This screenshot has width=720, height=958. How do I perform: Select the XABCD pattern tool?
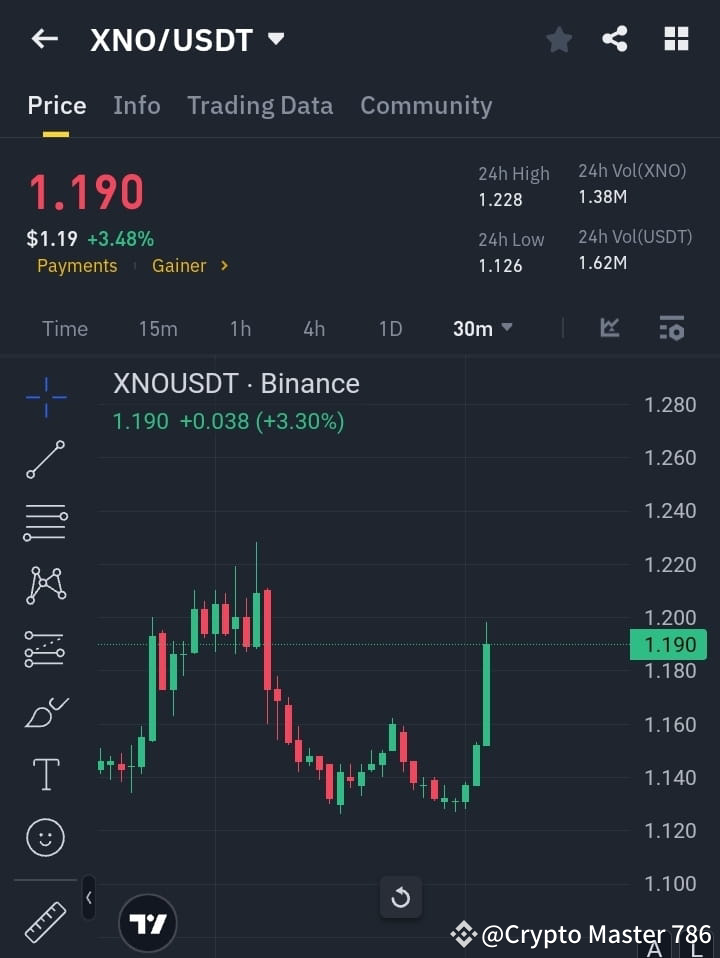pyautogui.click(x=45, y=586)
